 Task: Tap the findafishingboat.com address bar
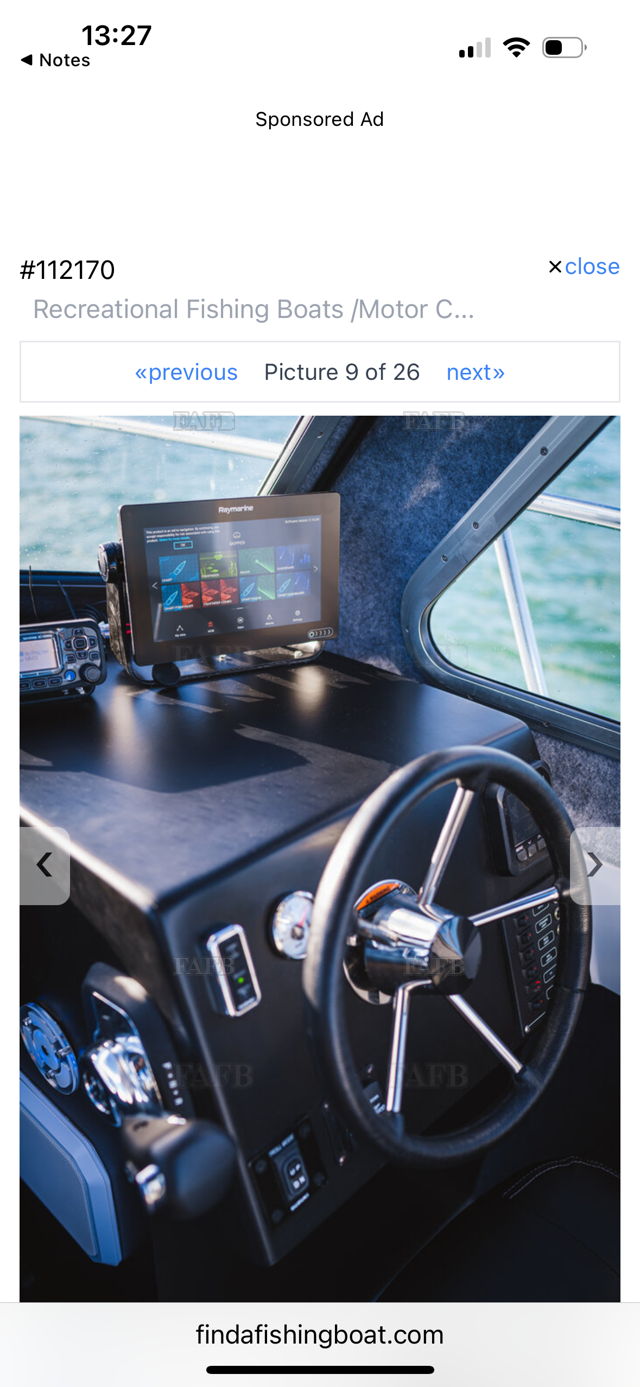320,1334
